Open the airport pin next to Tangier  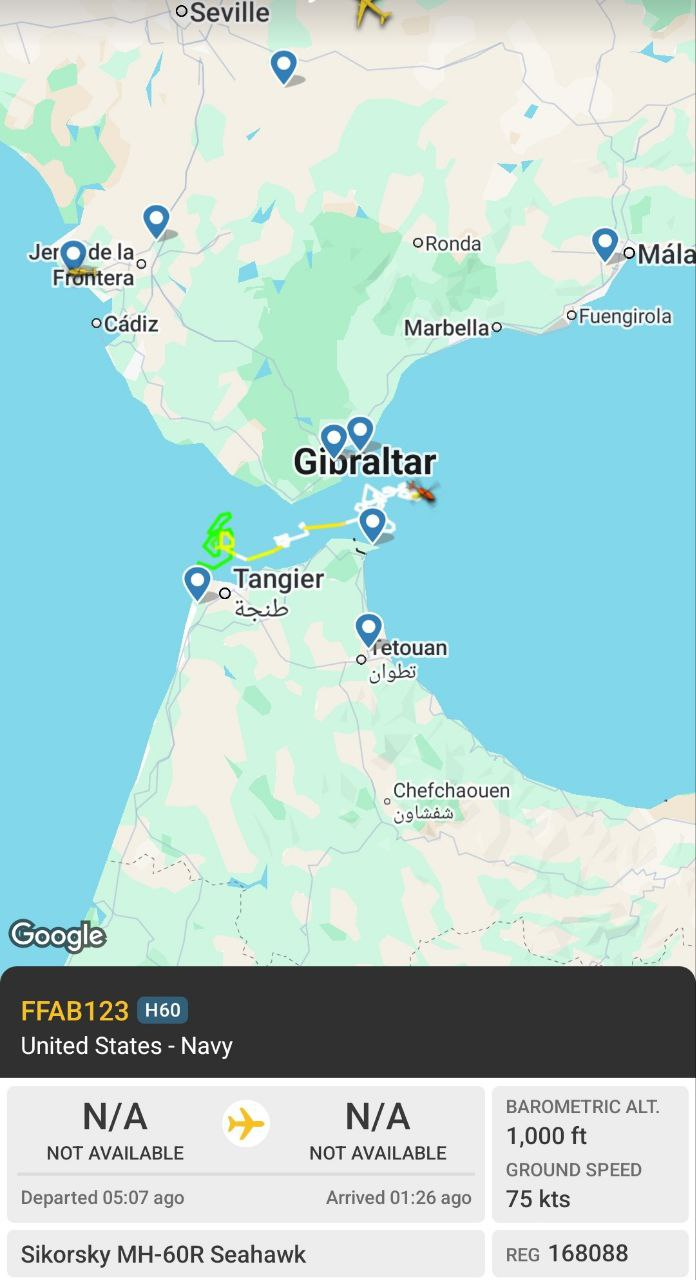click(197, 581)
